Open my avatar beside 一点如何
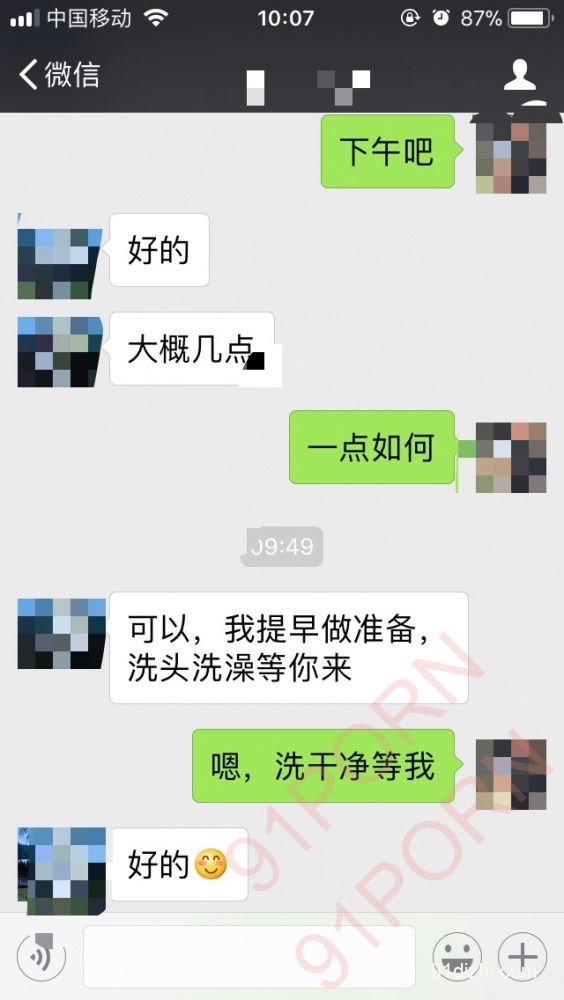This screenshot has height=1000, width=564. click(x=511, y=457)
